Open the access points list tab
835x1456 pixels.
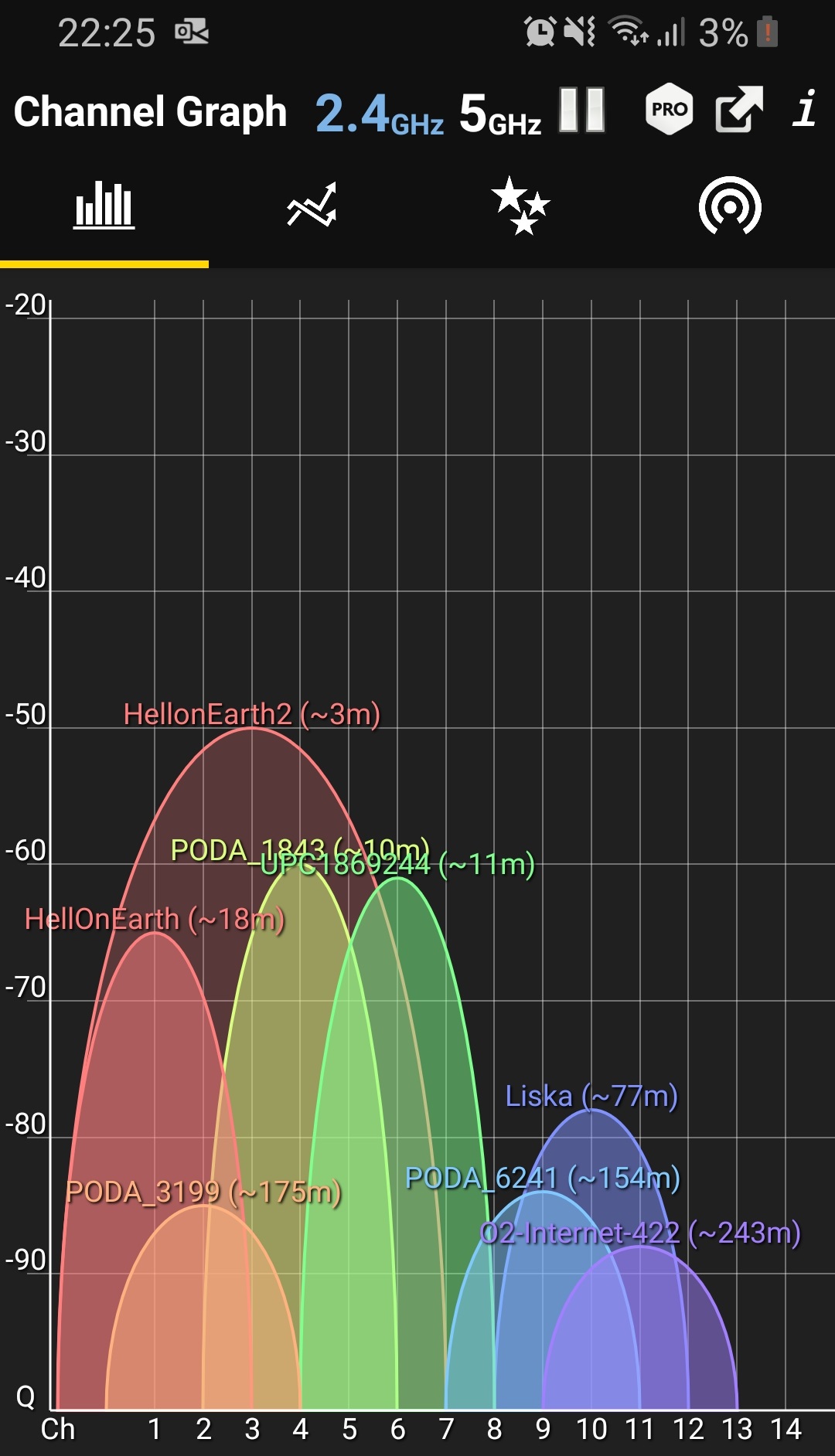click(x=730, y=206)
